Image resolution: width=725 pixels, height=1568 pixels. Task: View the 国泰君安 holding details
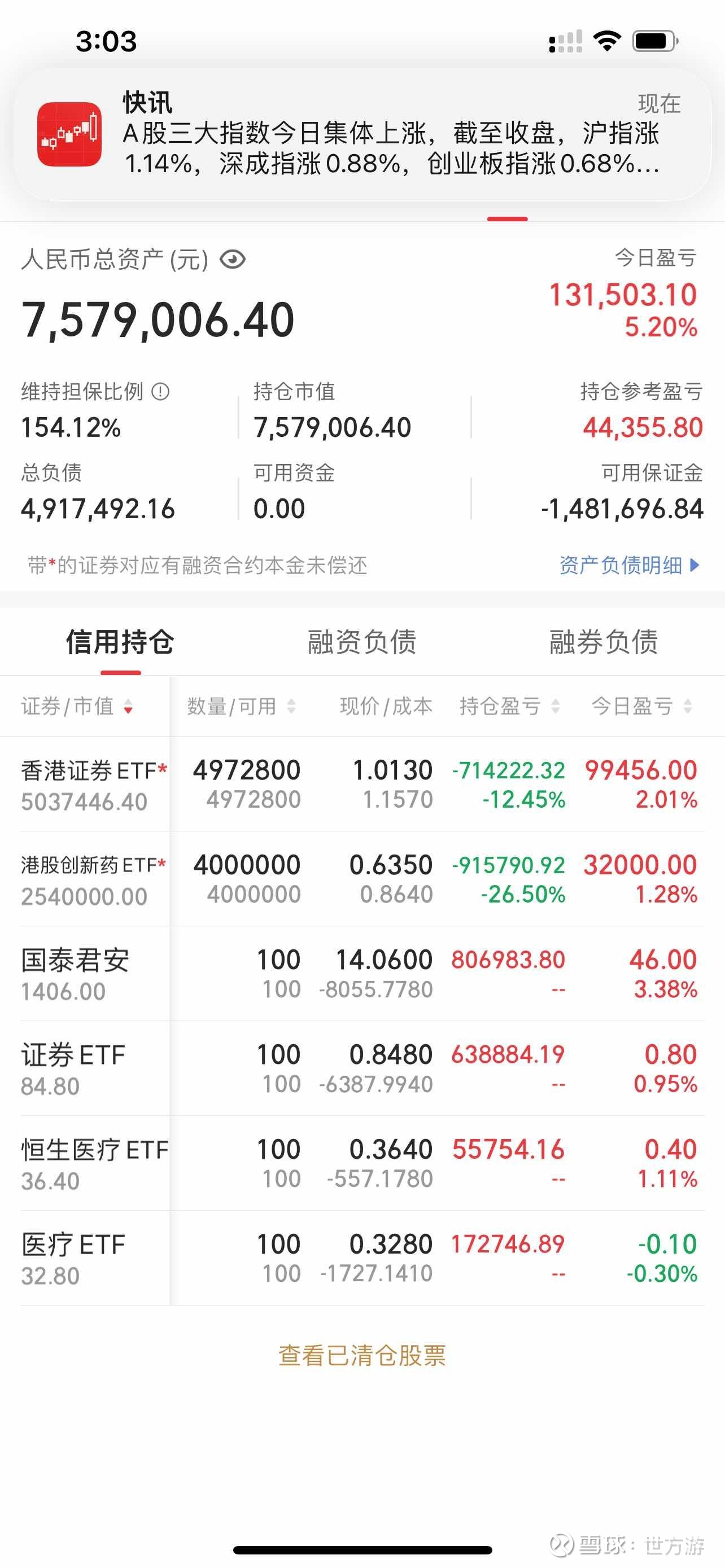tap(76, 974)
